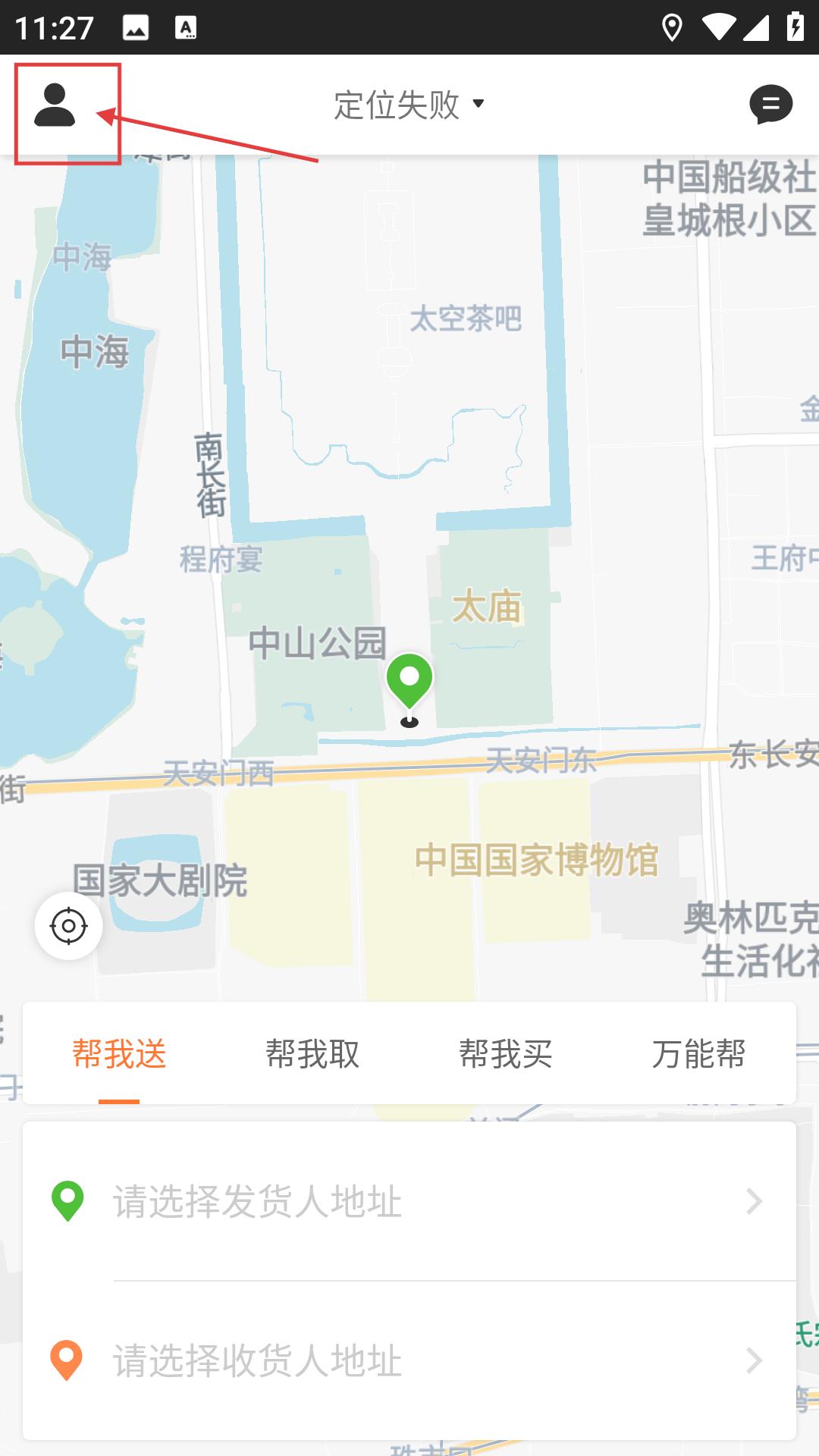819x1456 pixels.
Task: Open the messages chat bubble icon
Action: pyautogui.click(x=770, y=105)
